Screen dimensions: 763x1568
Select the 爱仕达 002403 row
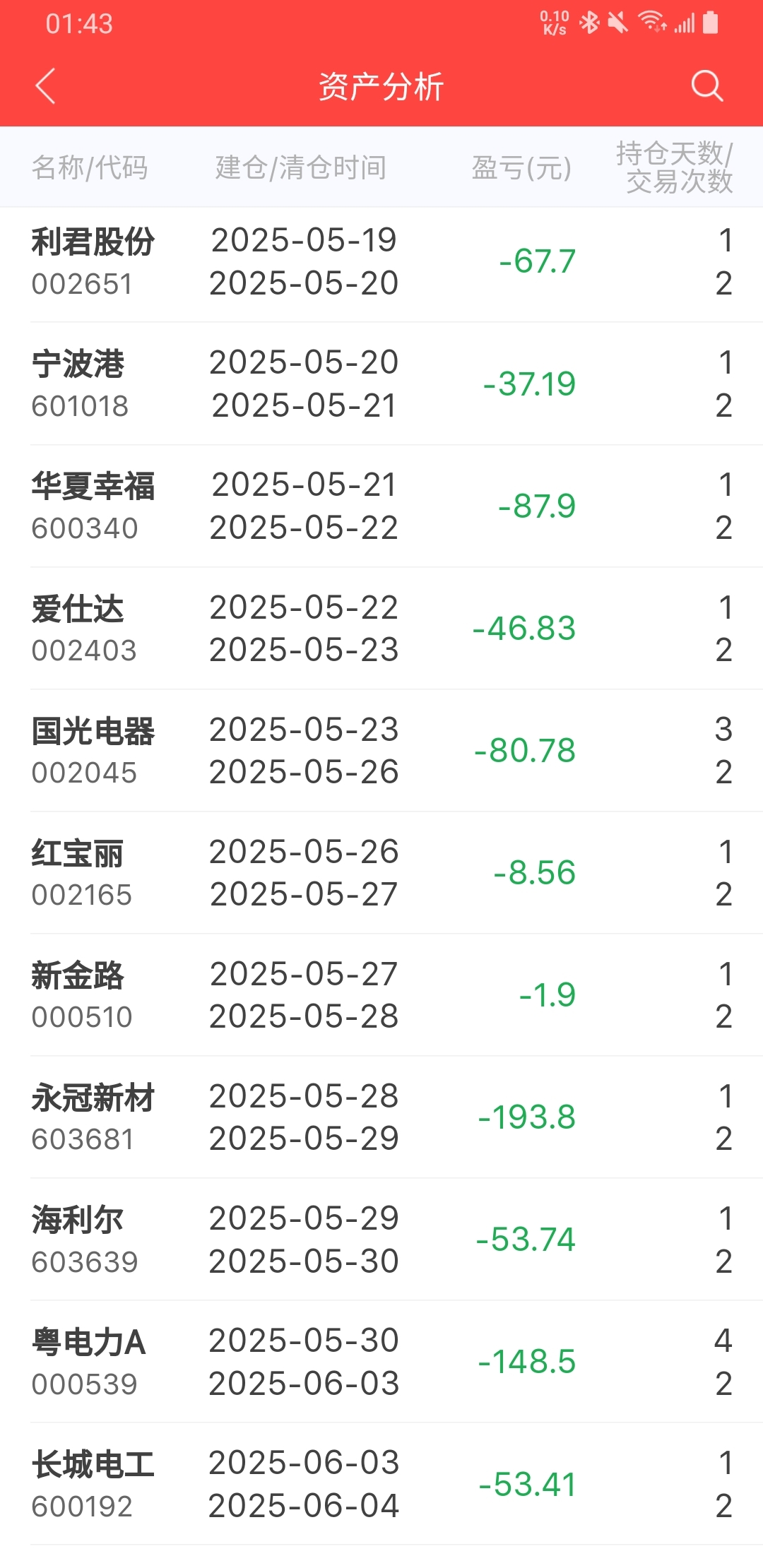pyautogui.click(x=381, y=629)
